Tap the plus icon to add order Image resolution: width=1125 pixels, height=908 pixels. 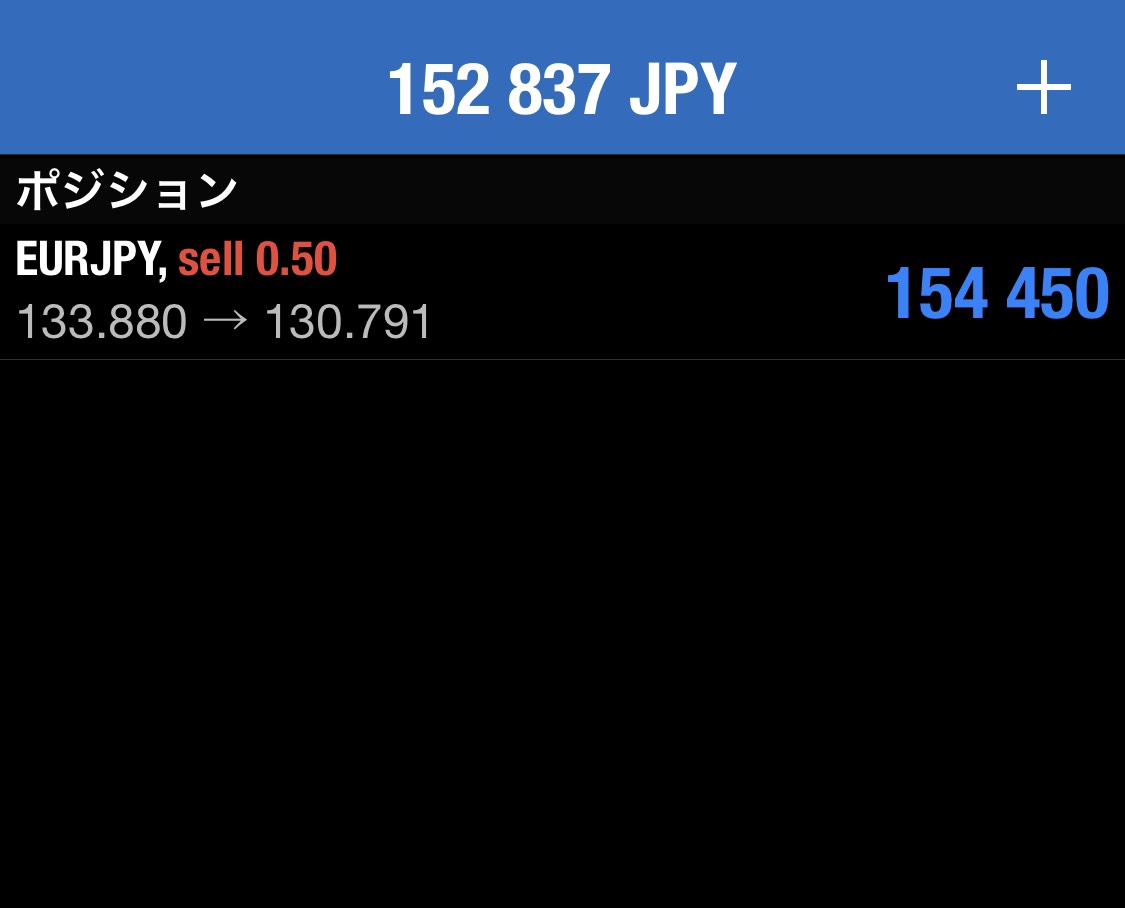pyautogui.click(x=1043, y=88)
